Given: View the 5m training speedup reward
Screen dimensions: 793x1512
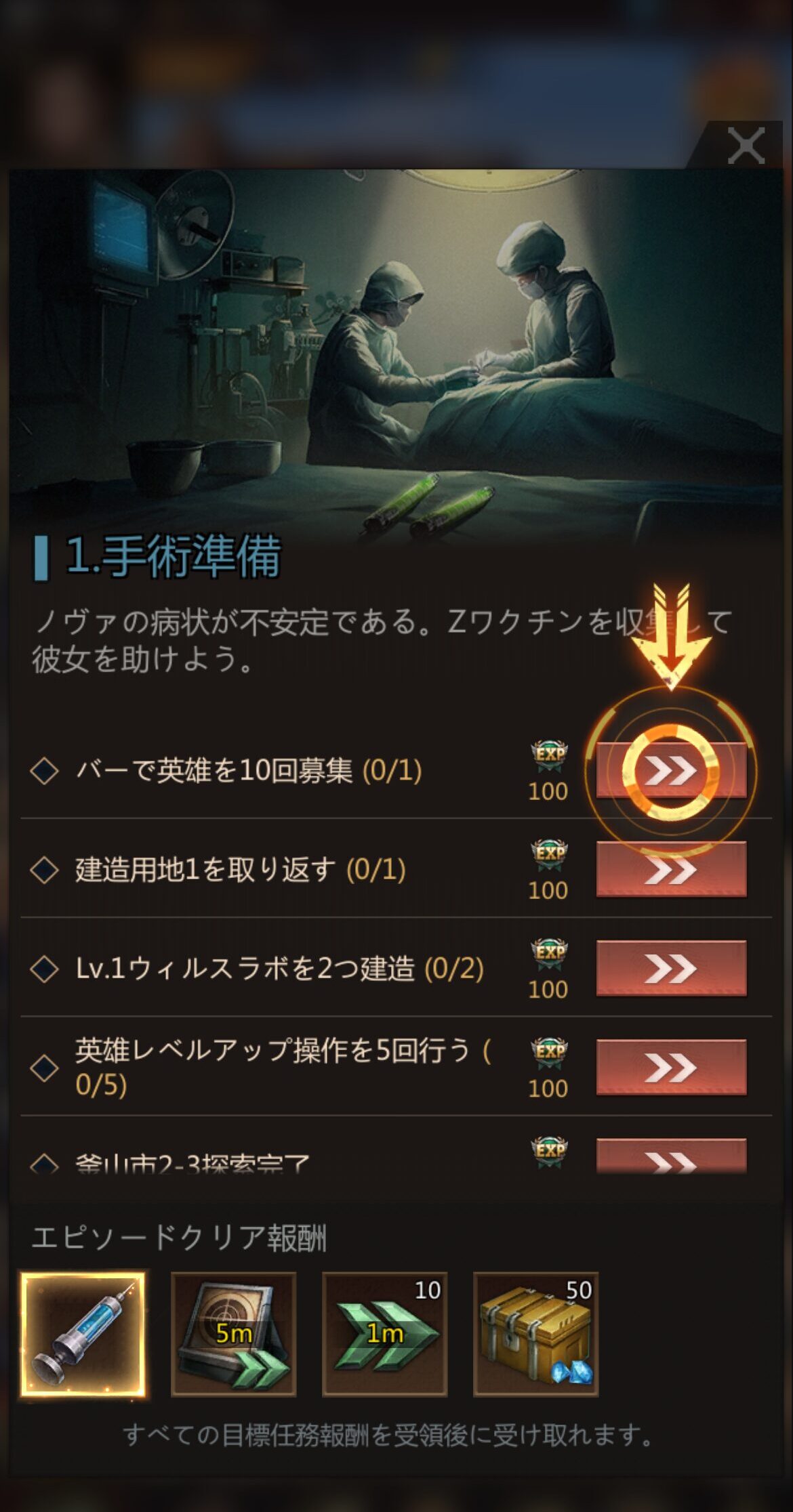Looking at the screenshot, I should [233, 1335].
